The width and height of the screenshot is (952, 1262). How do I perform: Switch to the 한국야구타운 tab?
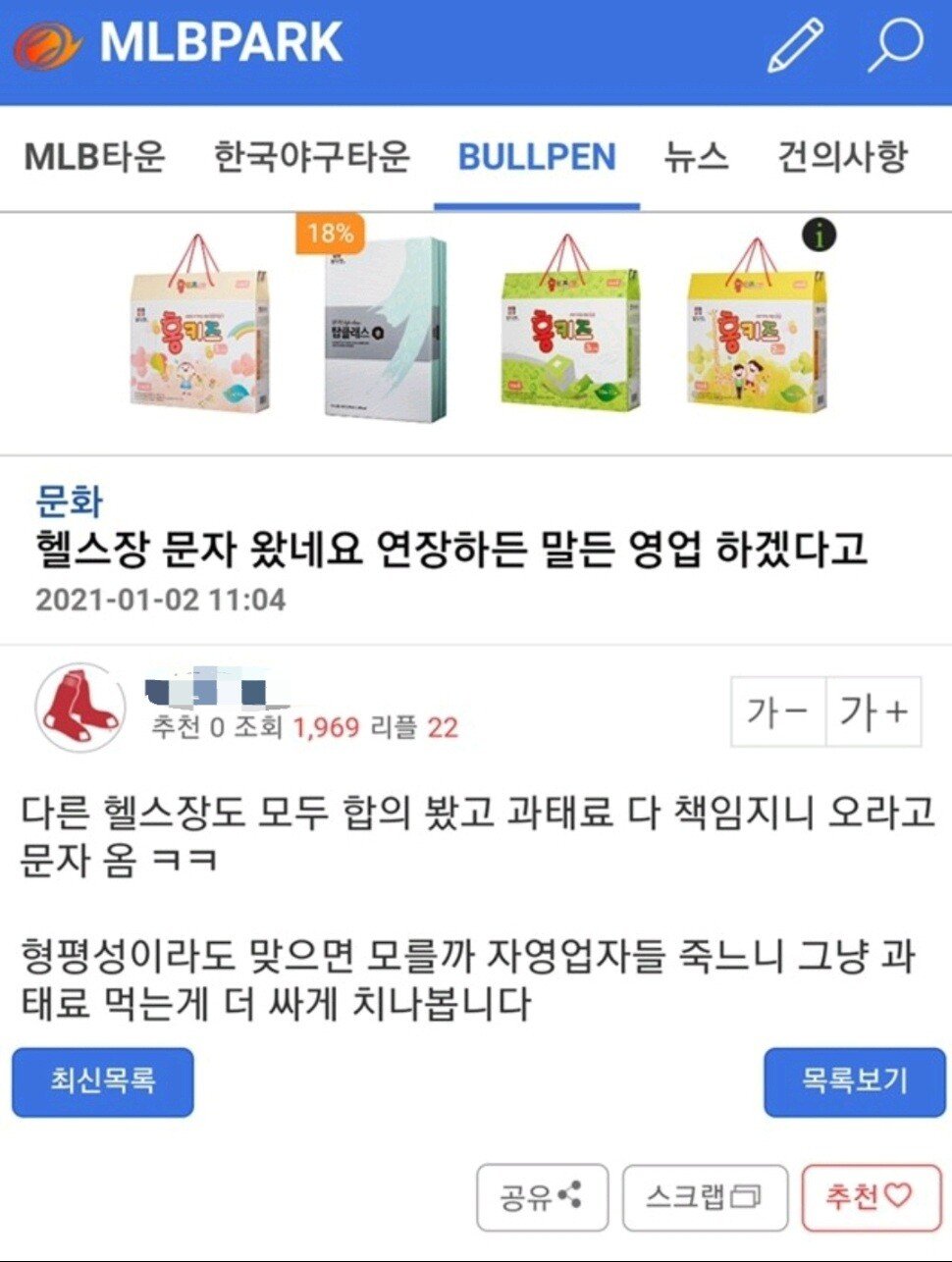311,157
